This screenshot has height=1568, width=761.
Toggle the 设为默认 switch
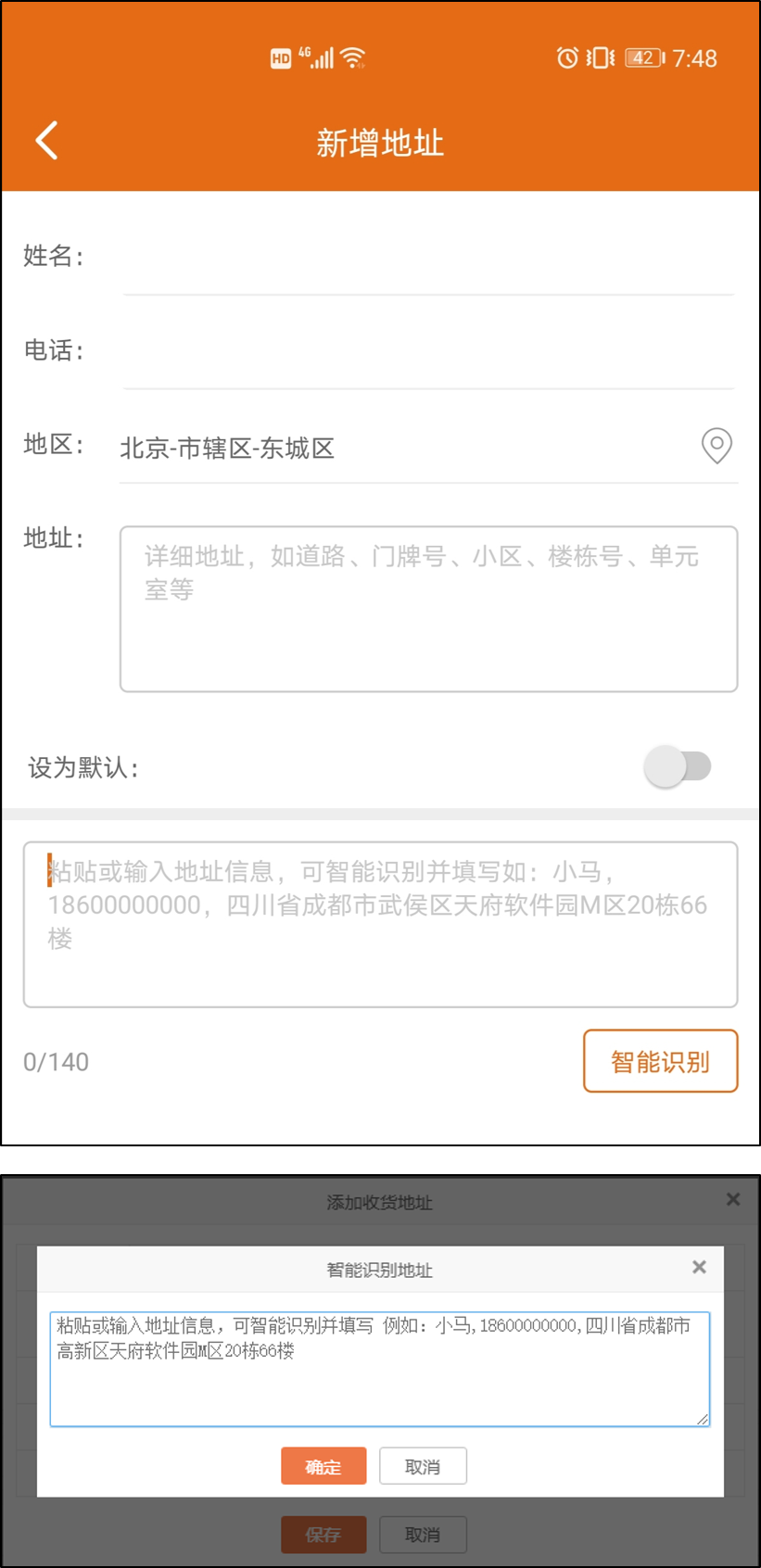(678, 766)
